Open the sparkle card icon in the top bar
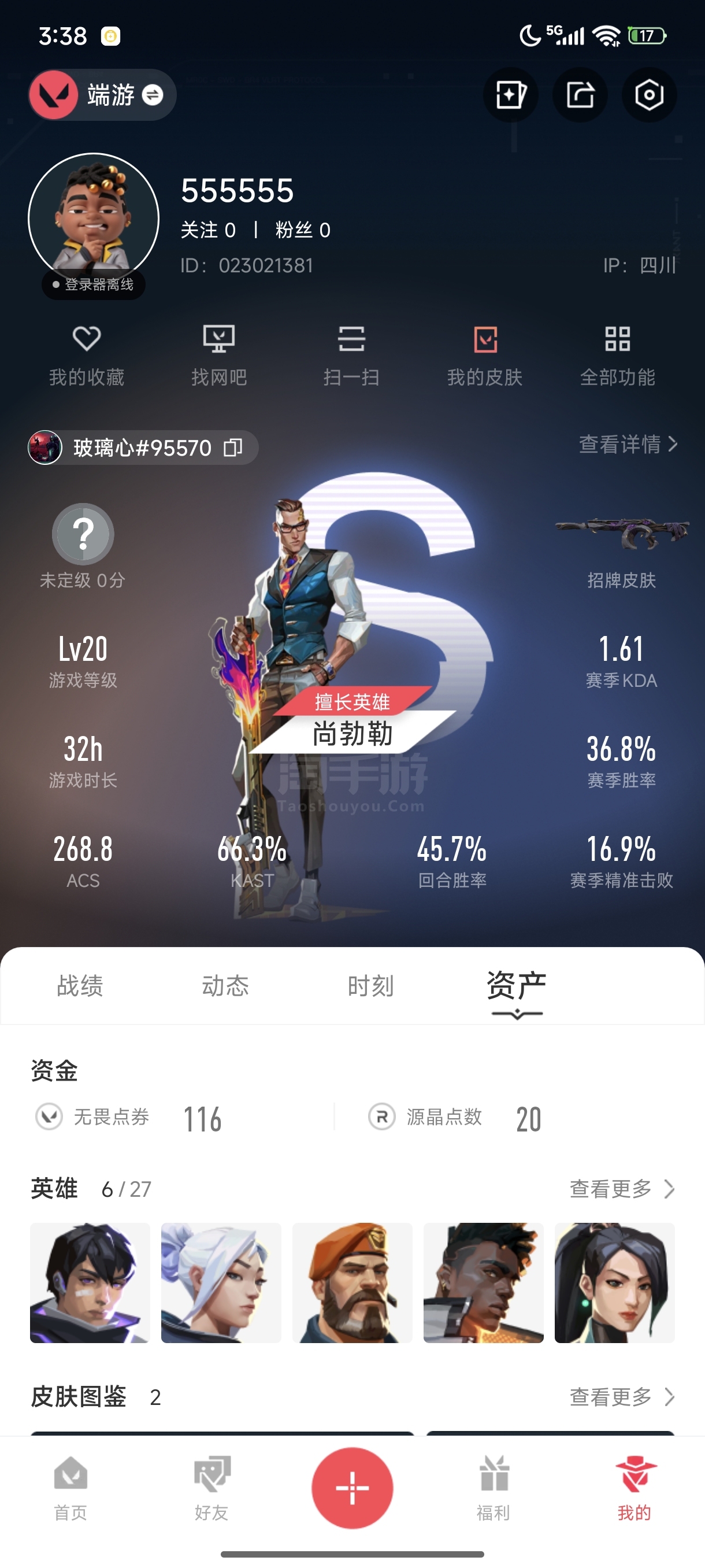Image resolution: width=705 pixels, height=1568 pixels. coord(510,95)
